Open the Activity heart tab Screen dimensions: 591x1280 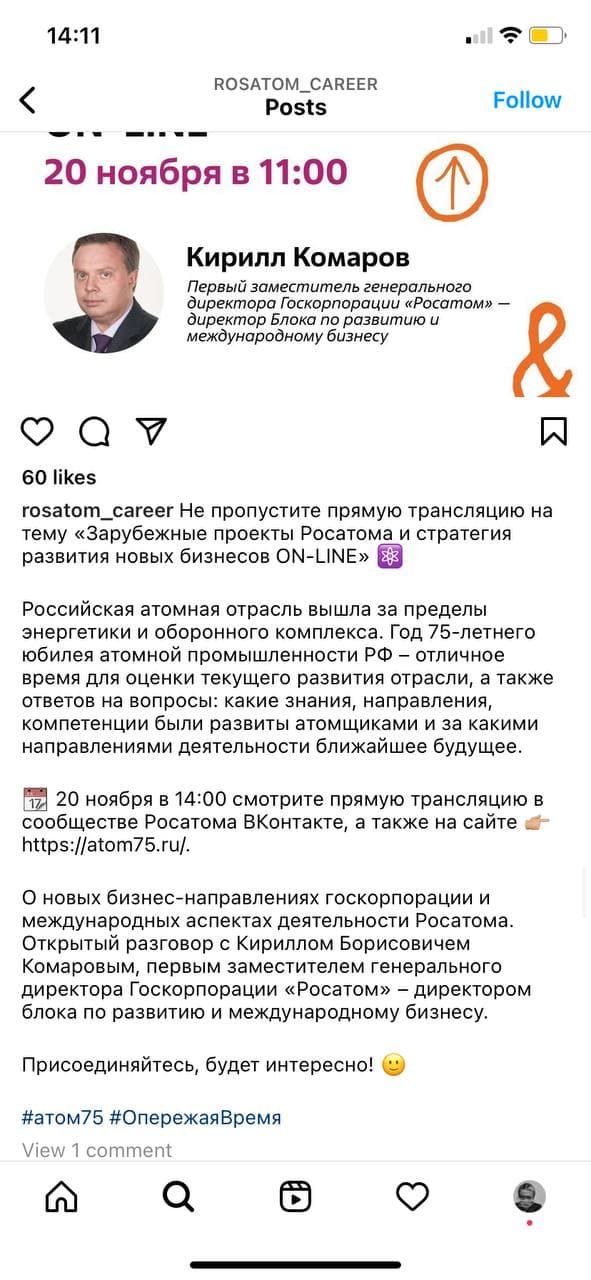pos(412,1196)
